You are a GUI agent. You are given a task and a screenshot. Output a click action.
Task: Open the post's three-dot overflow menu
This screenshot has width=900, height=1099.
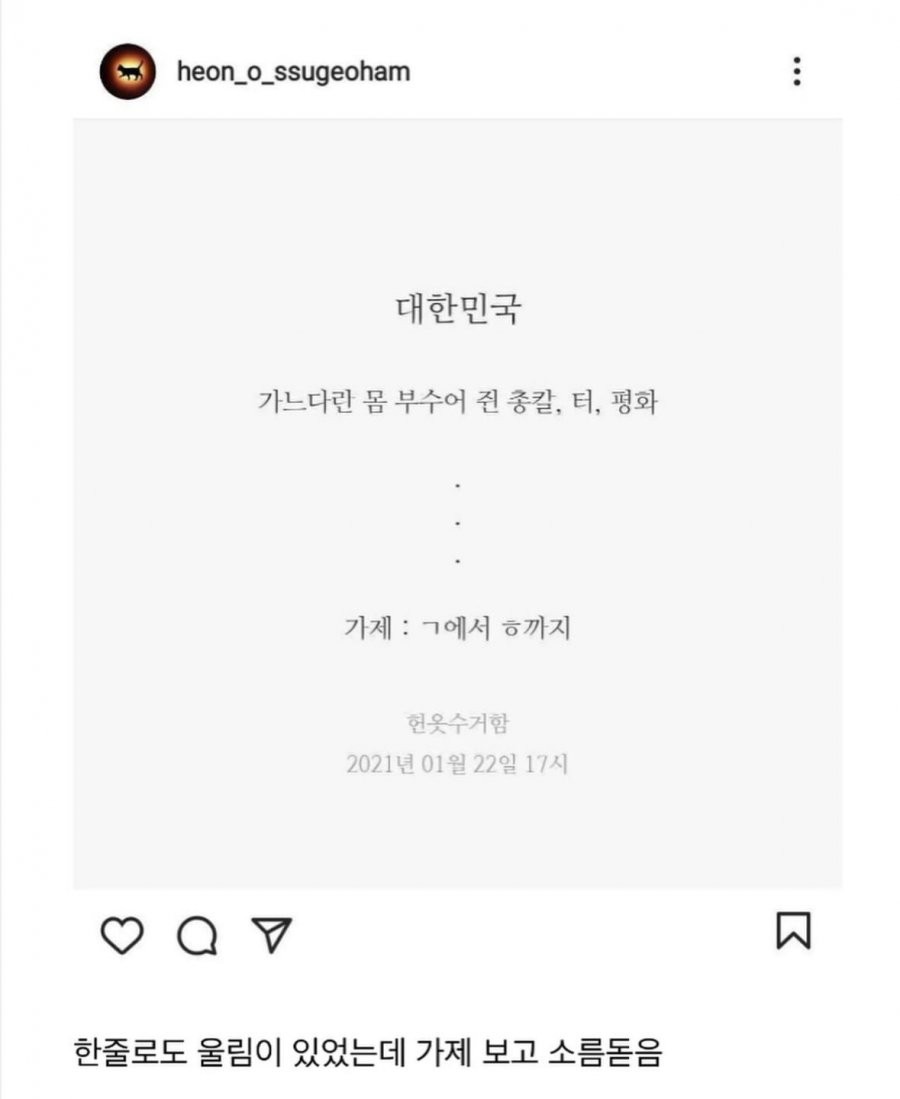pos(796,72)
